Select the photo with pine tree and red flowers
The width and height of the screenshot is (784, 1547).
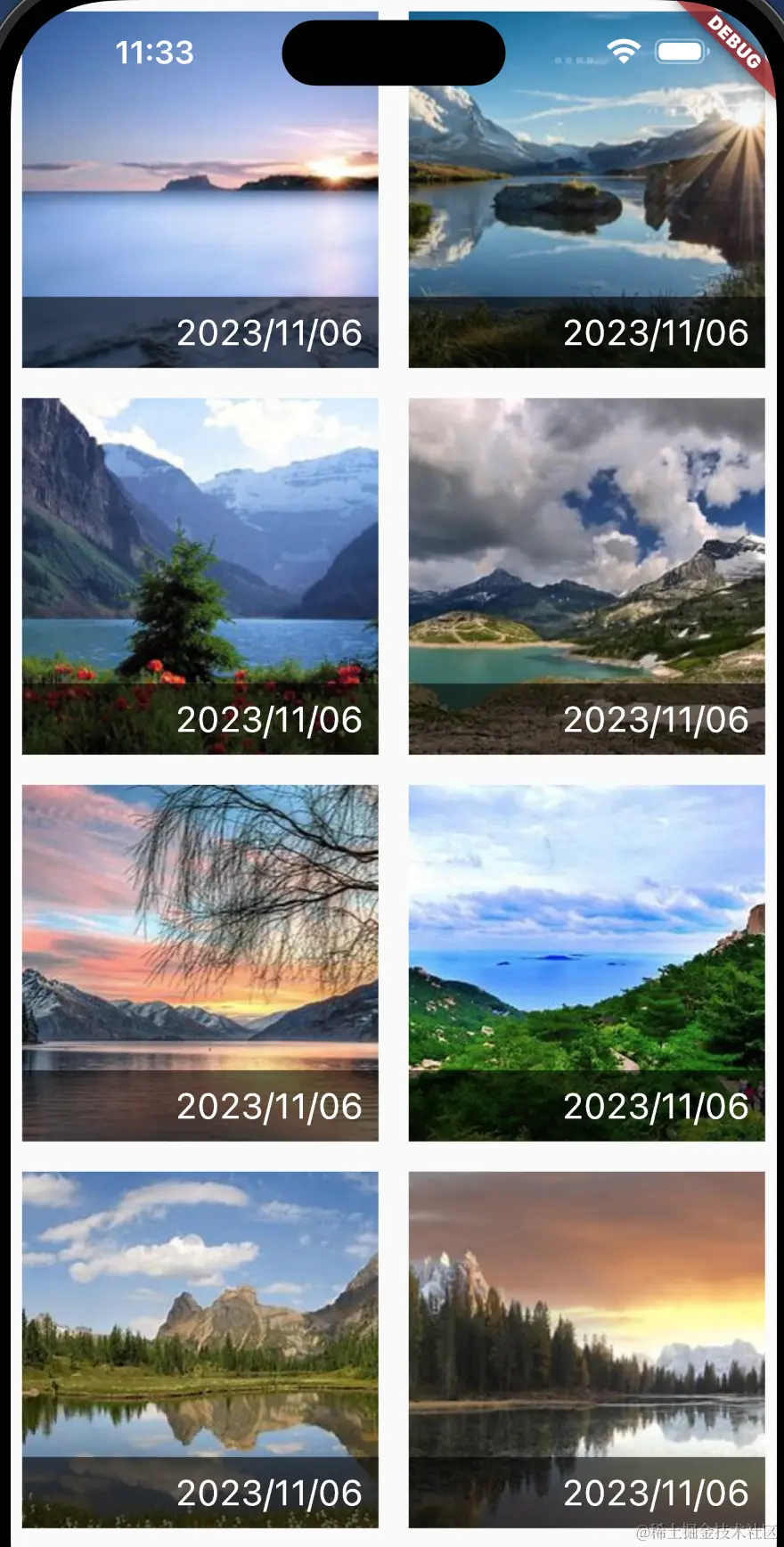click(200, 576)
